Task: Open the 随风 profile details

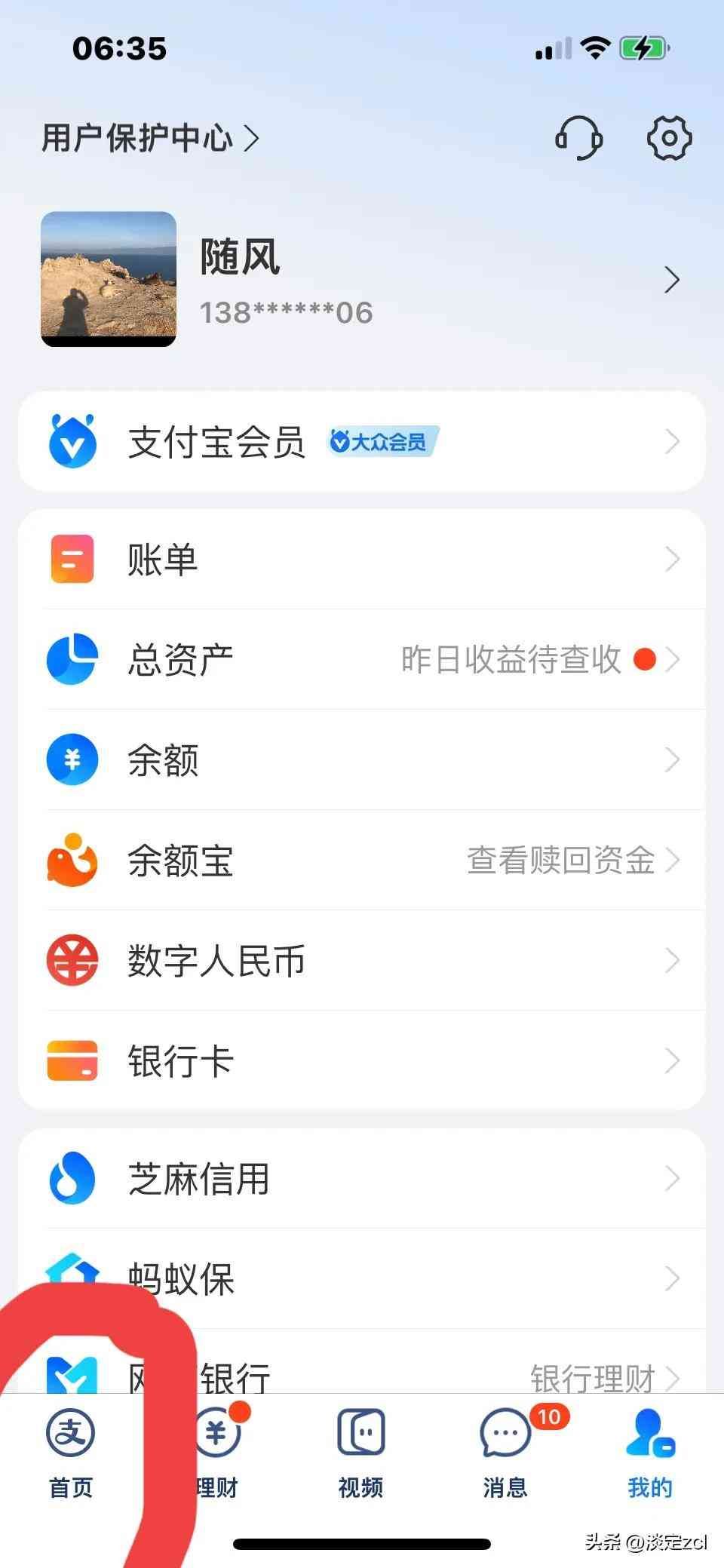Action: pos(362,280)
